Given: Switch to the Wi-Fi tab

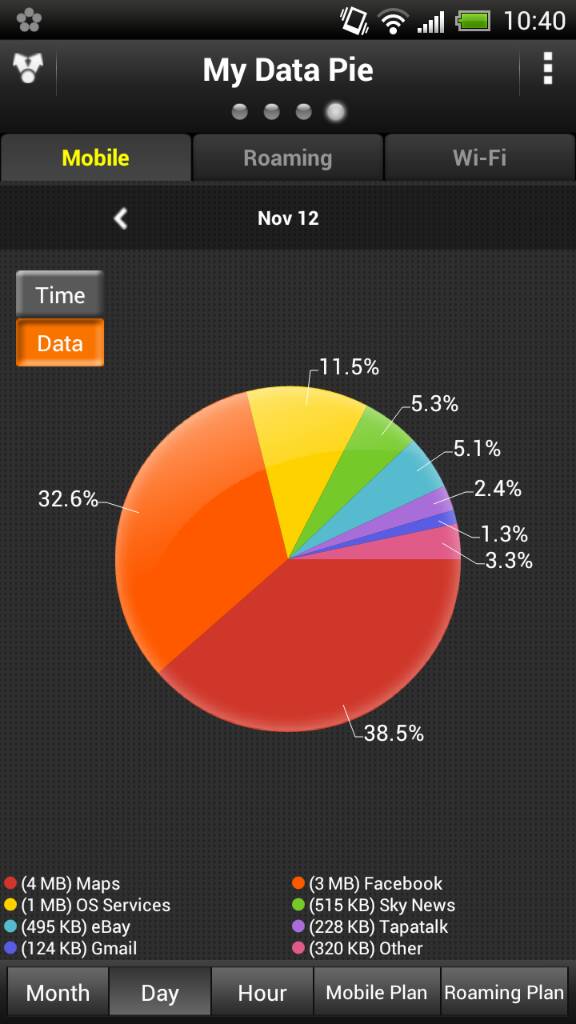Looking at the screenshot, I should point(479,158).
